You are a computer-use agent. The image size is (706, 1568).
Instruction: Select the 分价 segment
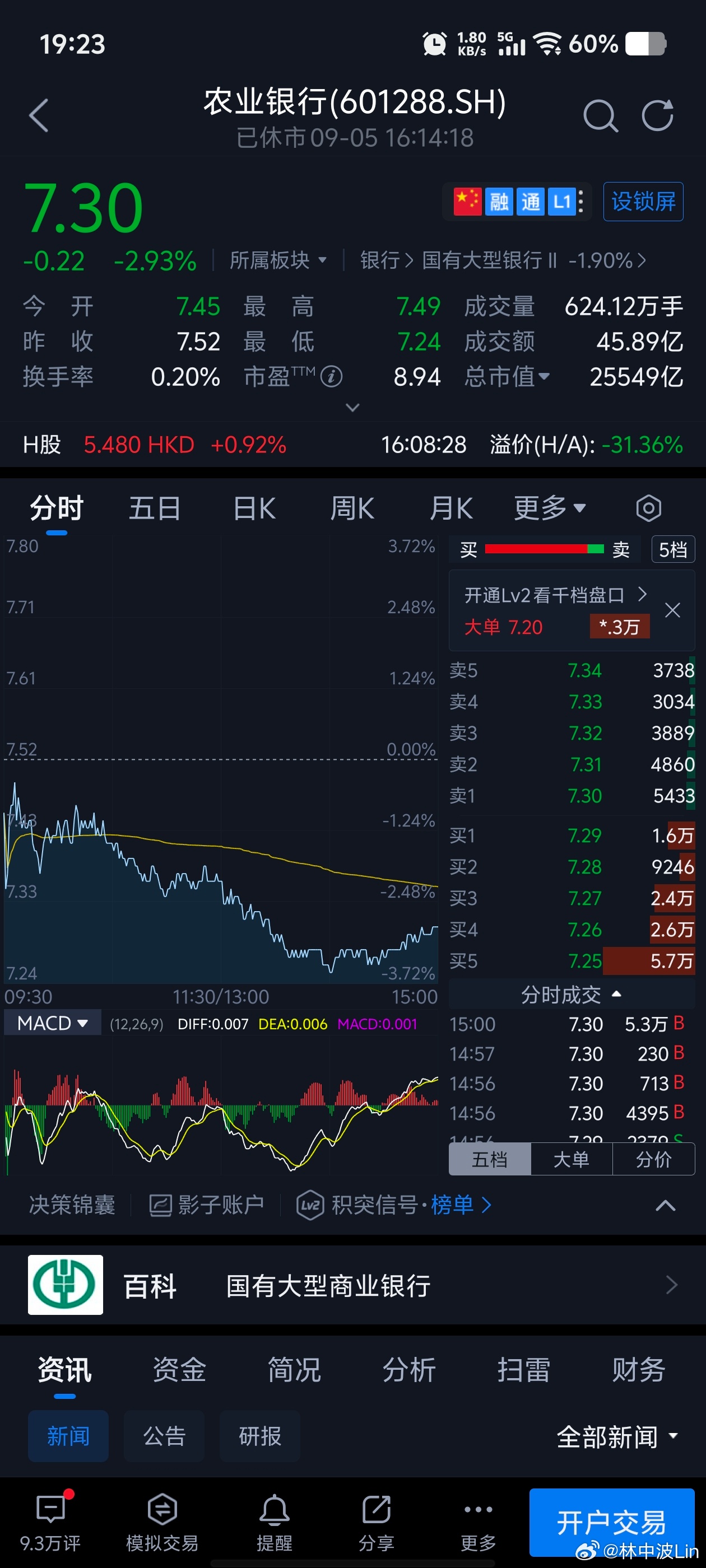point(653,1160)
